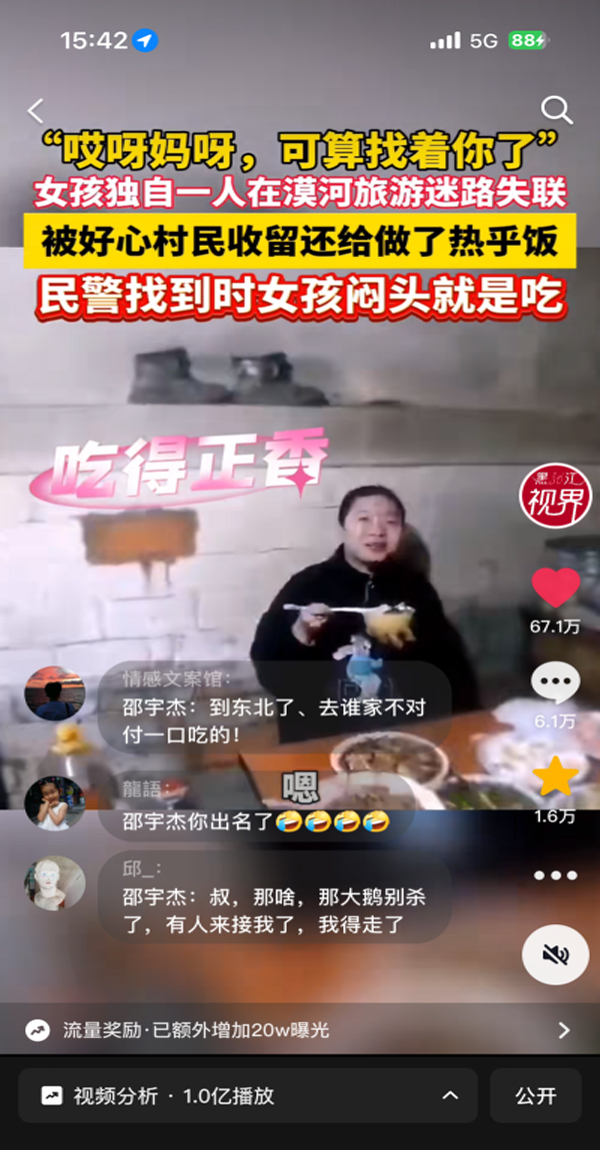Viewport: 600px width, 1150px height.
Task: Unmute the video sound
Action: 555,955
